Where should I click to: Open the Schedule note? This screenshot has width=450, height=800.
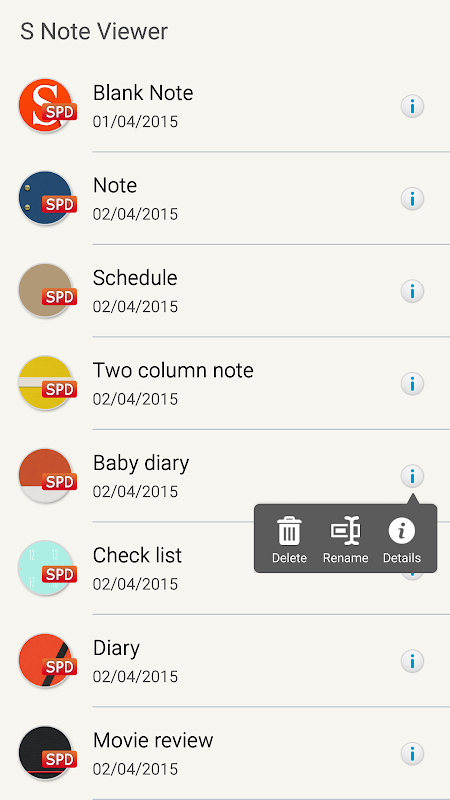[x=225, y=291]
